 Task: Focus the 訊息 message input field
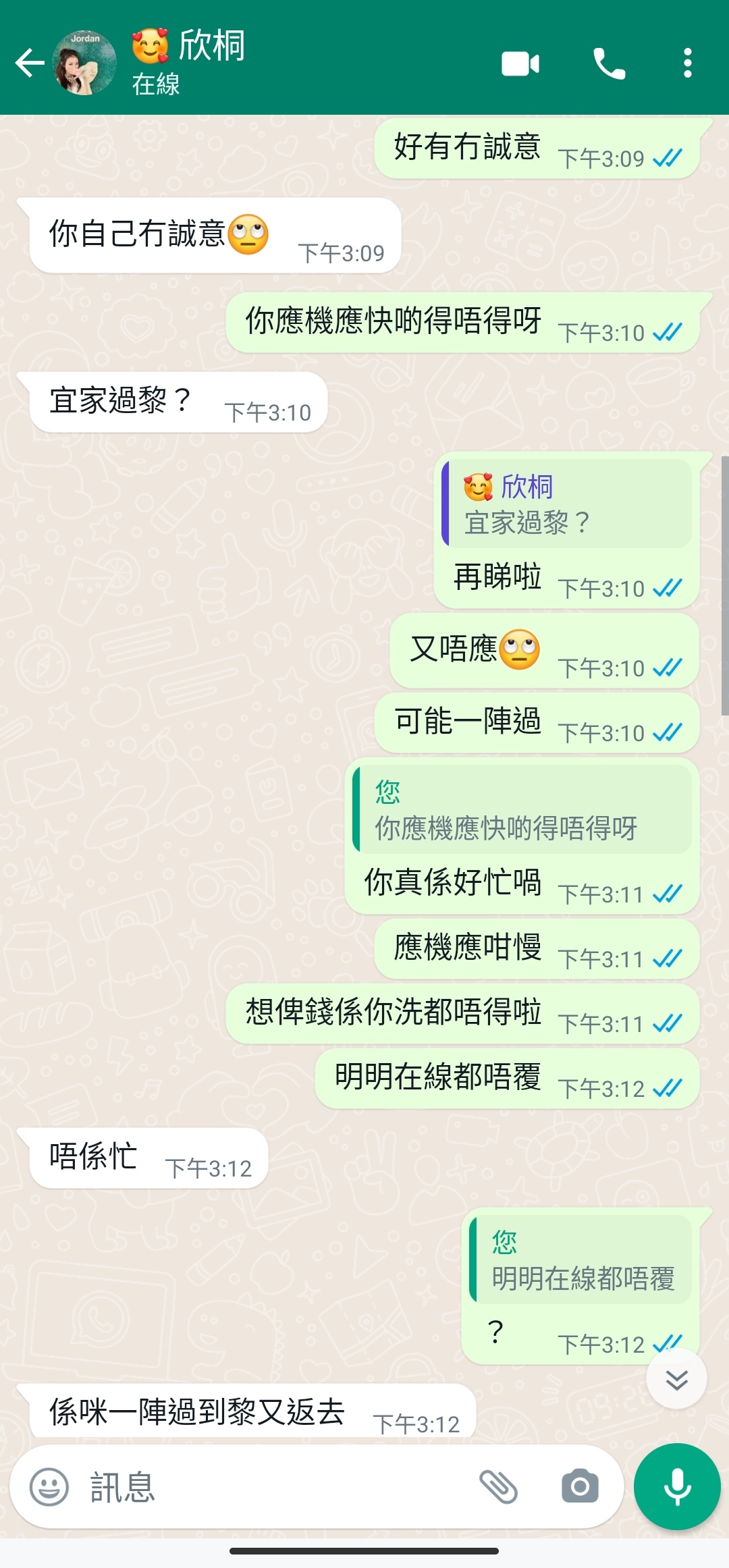click(270, 1487)
